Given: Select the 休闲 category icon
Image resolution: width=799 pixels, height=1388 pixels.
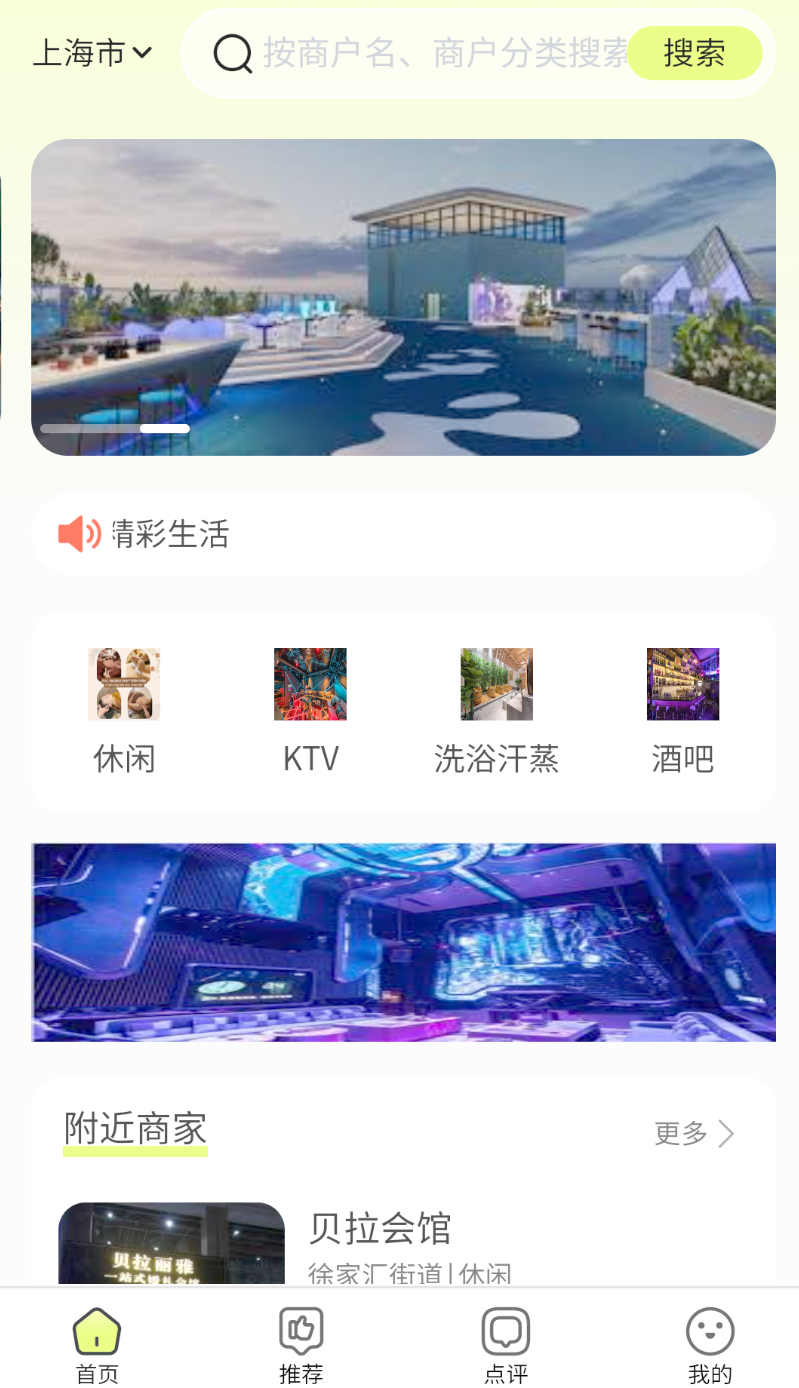Looking at the screenshot, I should pyautogui.click(x=124, y=684).
